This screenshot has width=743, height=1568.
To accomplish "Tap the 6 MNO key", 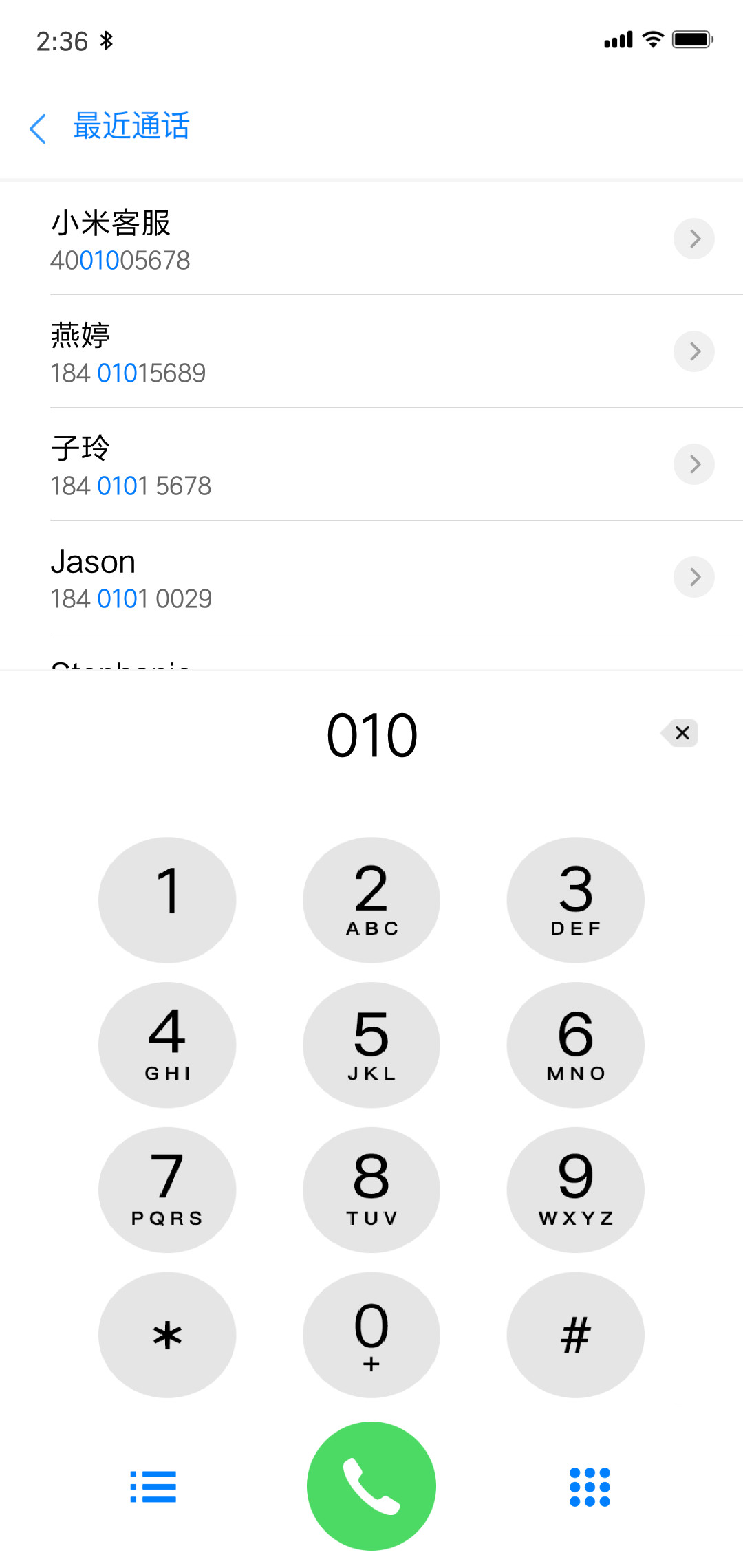I will (x=576, y=1045).
